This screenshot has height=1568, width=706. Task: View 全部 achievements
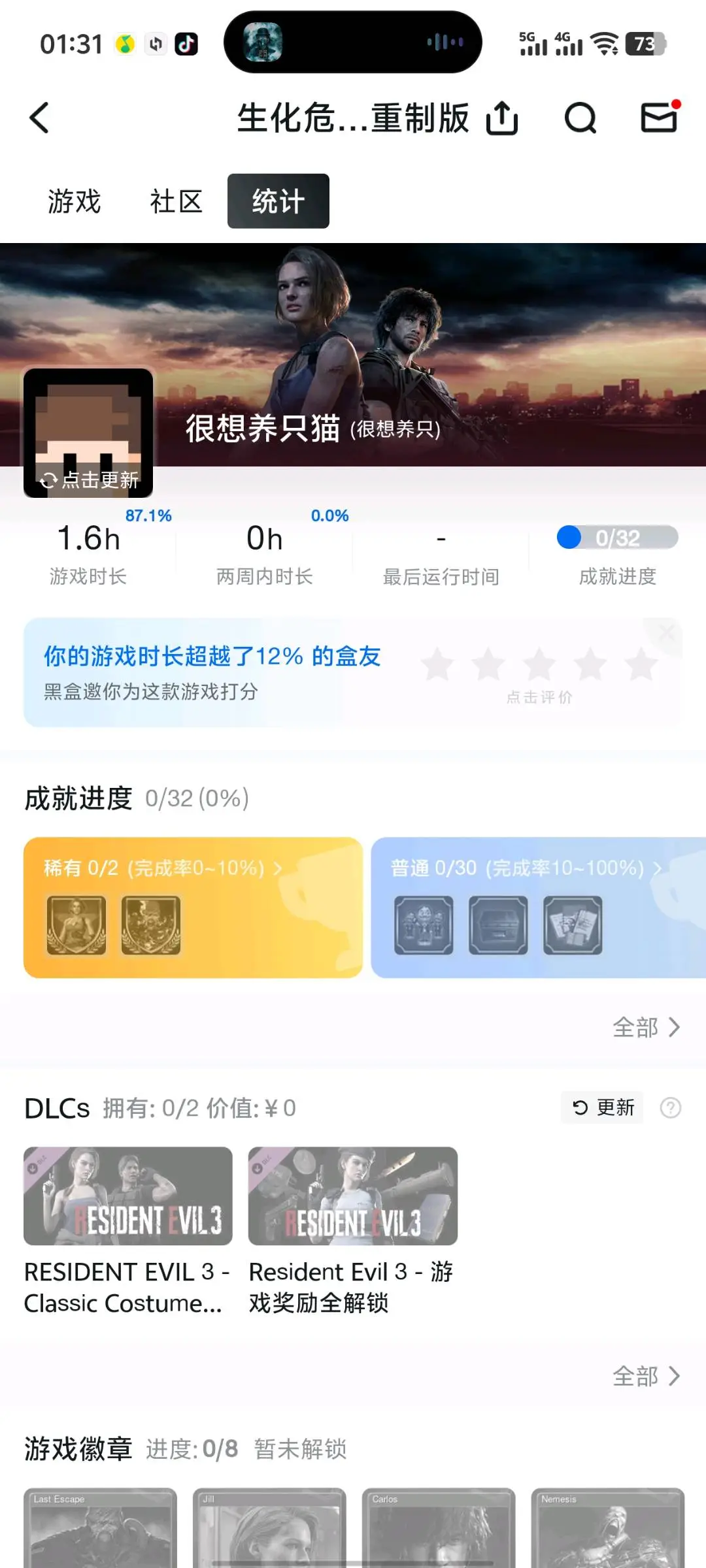click(646, 1028)
